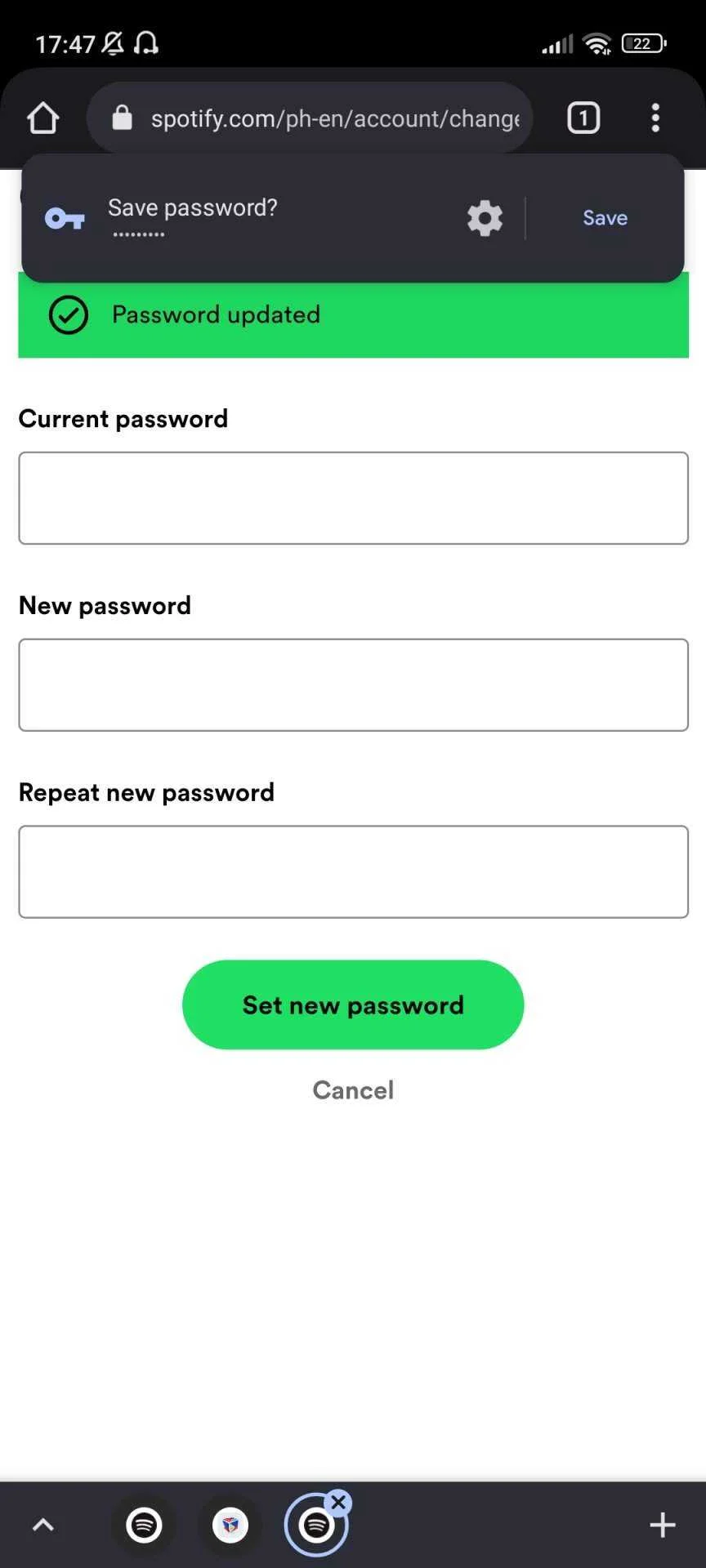The width and height of the screenshot is (706, 1568).
Task: Open the tab switcher showing 1 tab
Action: point(583,118)
